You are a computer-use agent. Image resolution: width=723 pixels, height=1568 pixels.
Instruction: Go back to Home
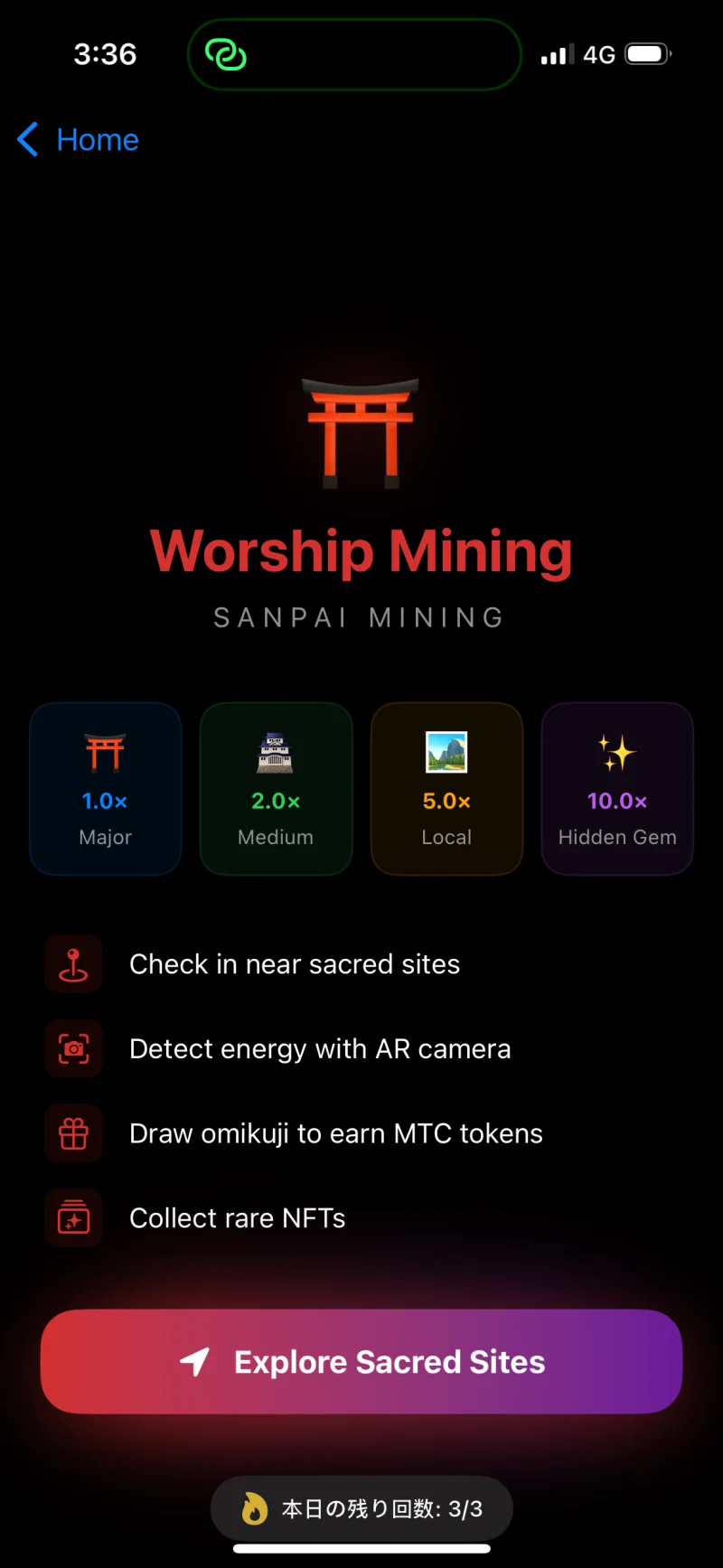[x=79, y=140]
